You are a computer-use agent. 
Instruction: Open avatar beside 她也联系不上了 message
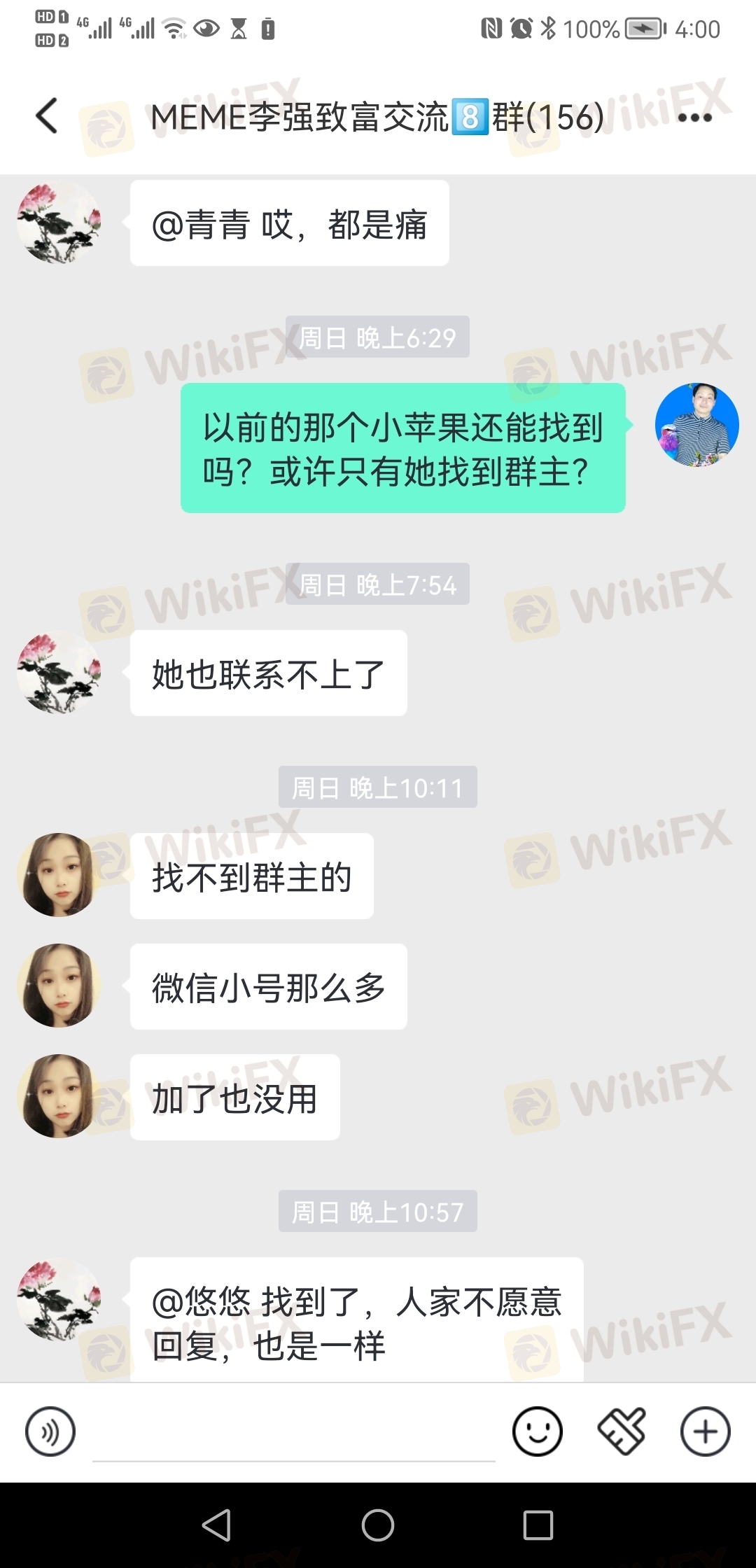point(59,673)
